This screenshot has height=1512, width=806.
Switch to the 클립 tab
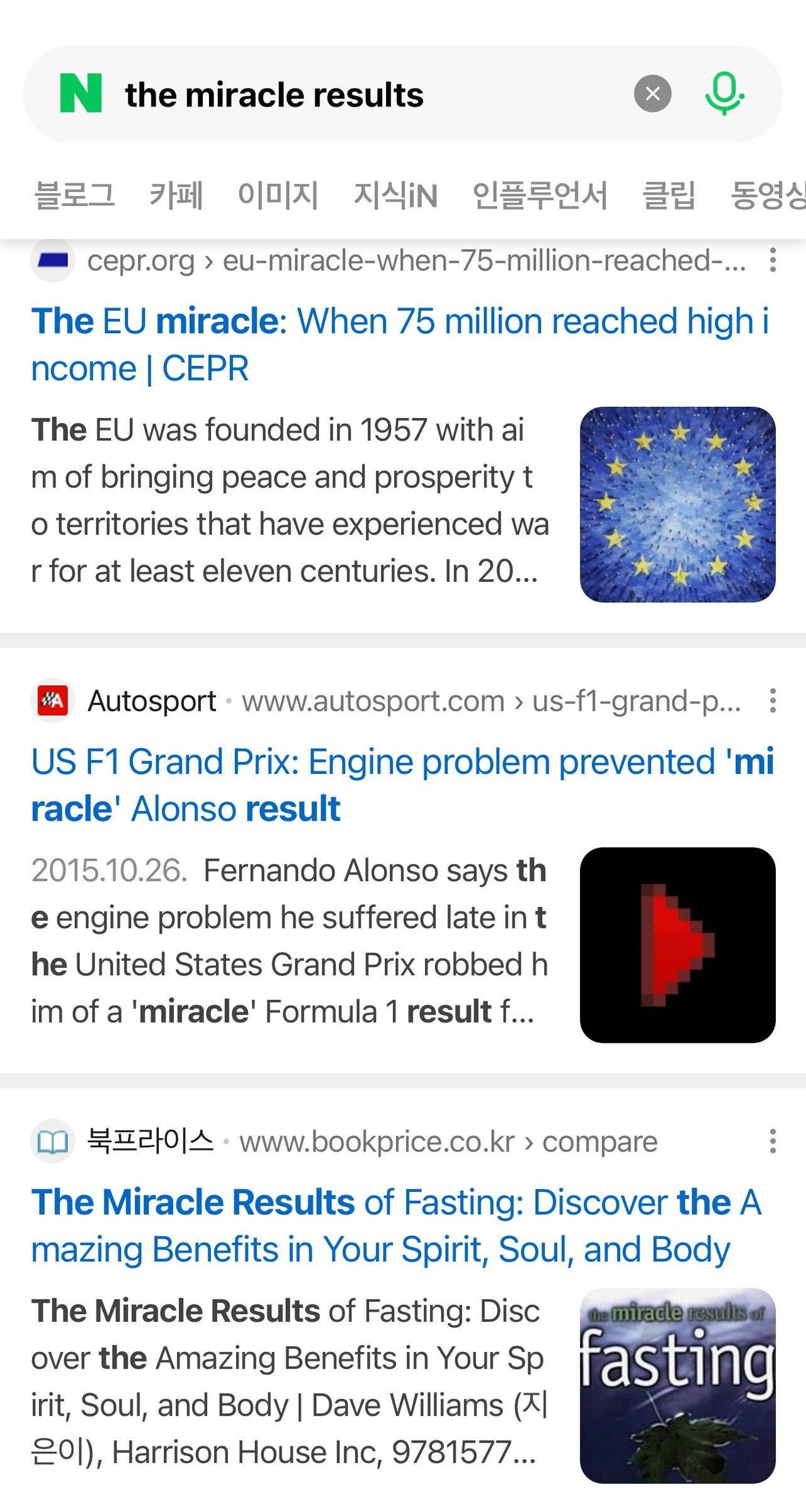pos(669,195)
